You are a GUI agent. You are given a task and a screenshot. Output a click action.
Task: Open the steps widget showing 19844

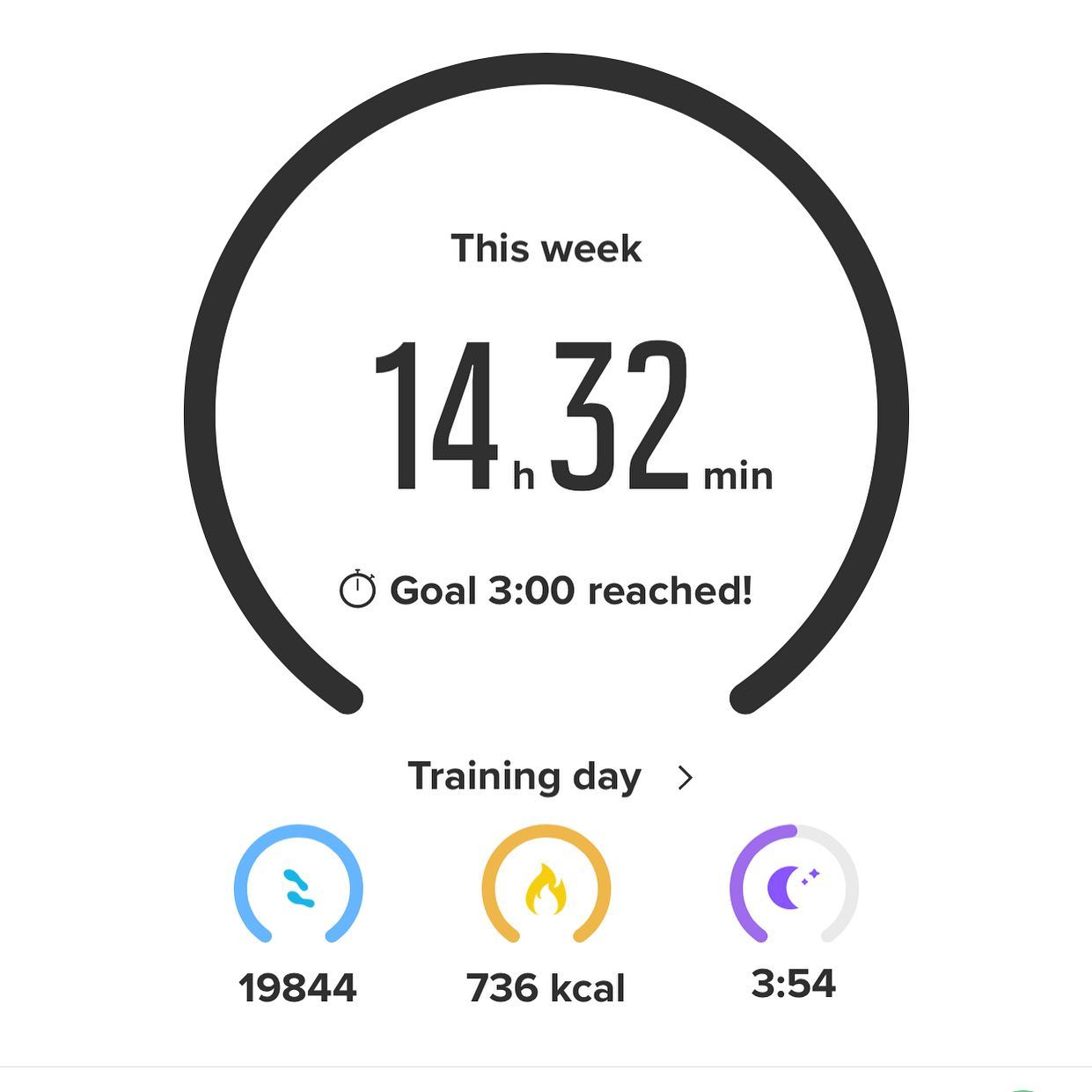point(298,887)
